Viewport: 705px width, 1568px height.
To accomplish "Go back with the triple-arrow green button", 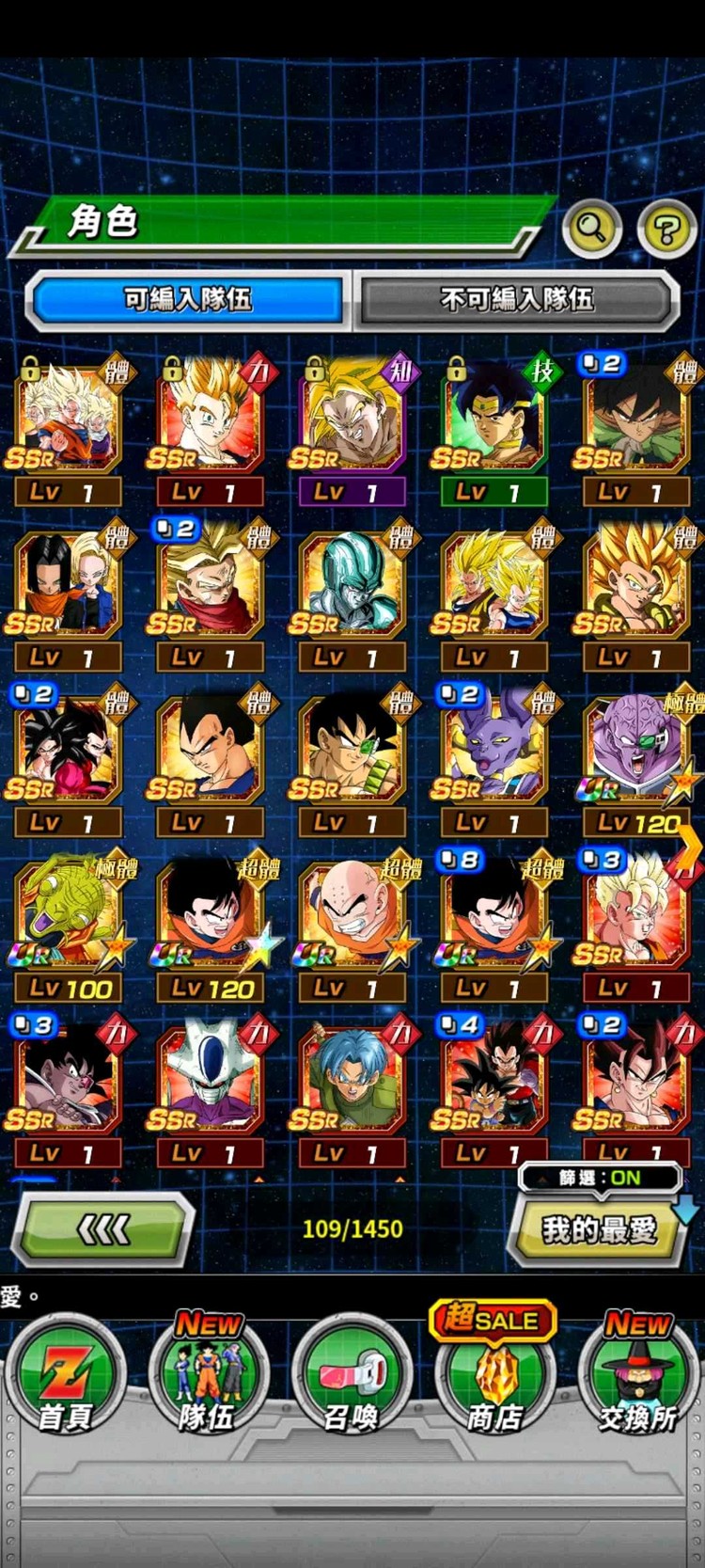I will (103, 1227).
